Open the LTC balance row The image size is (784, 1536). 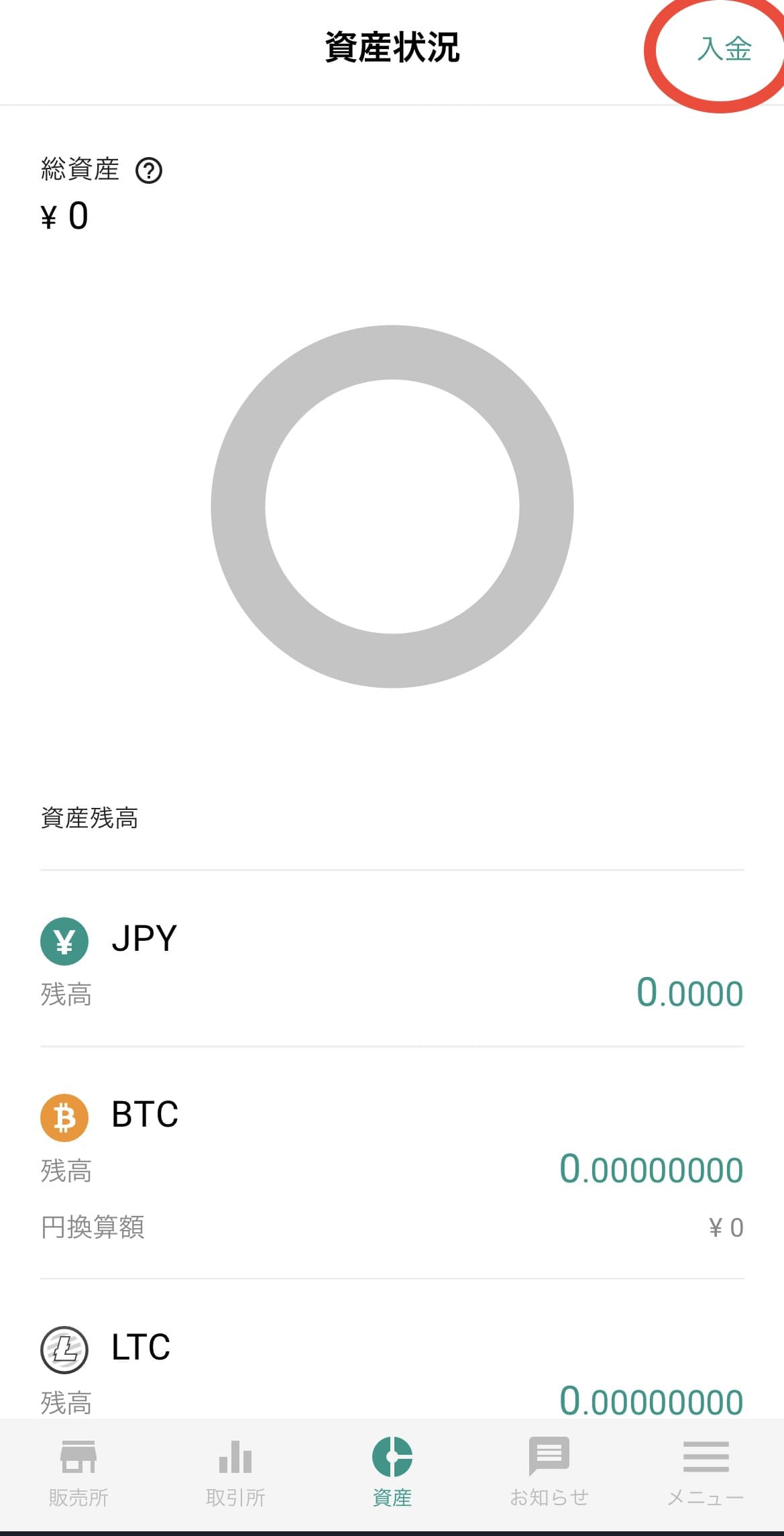click(x=392, y=1349)
